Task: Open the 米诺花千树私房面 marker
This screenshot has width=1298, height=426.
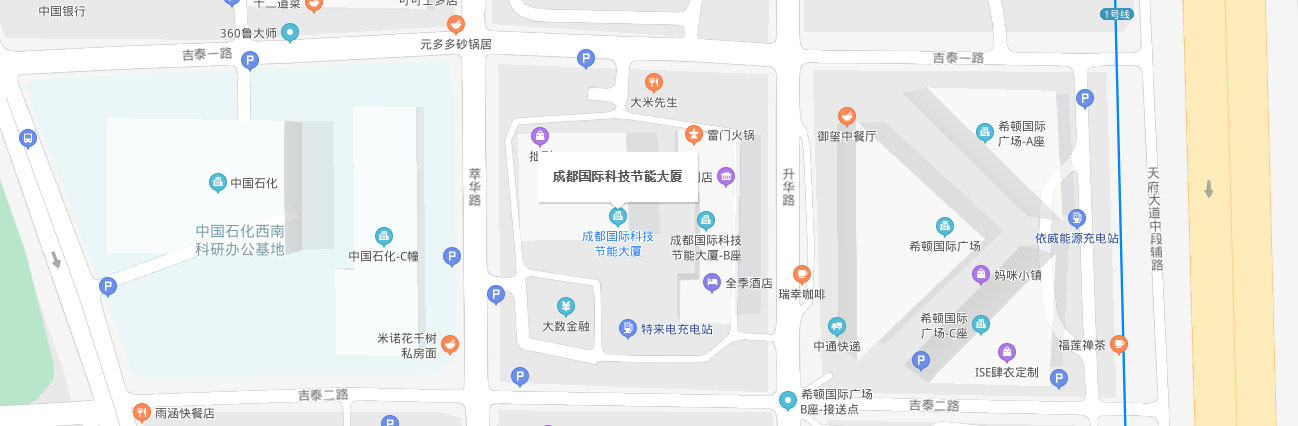Action: click(450, 345)
